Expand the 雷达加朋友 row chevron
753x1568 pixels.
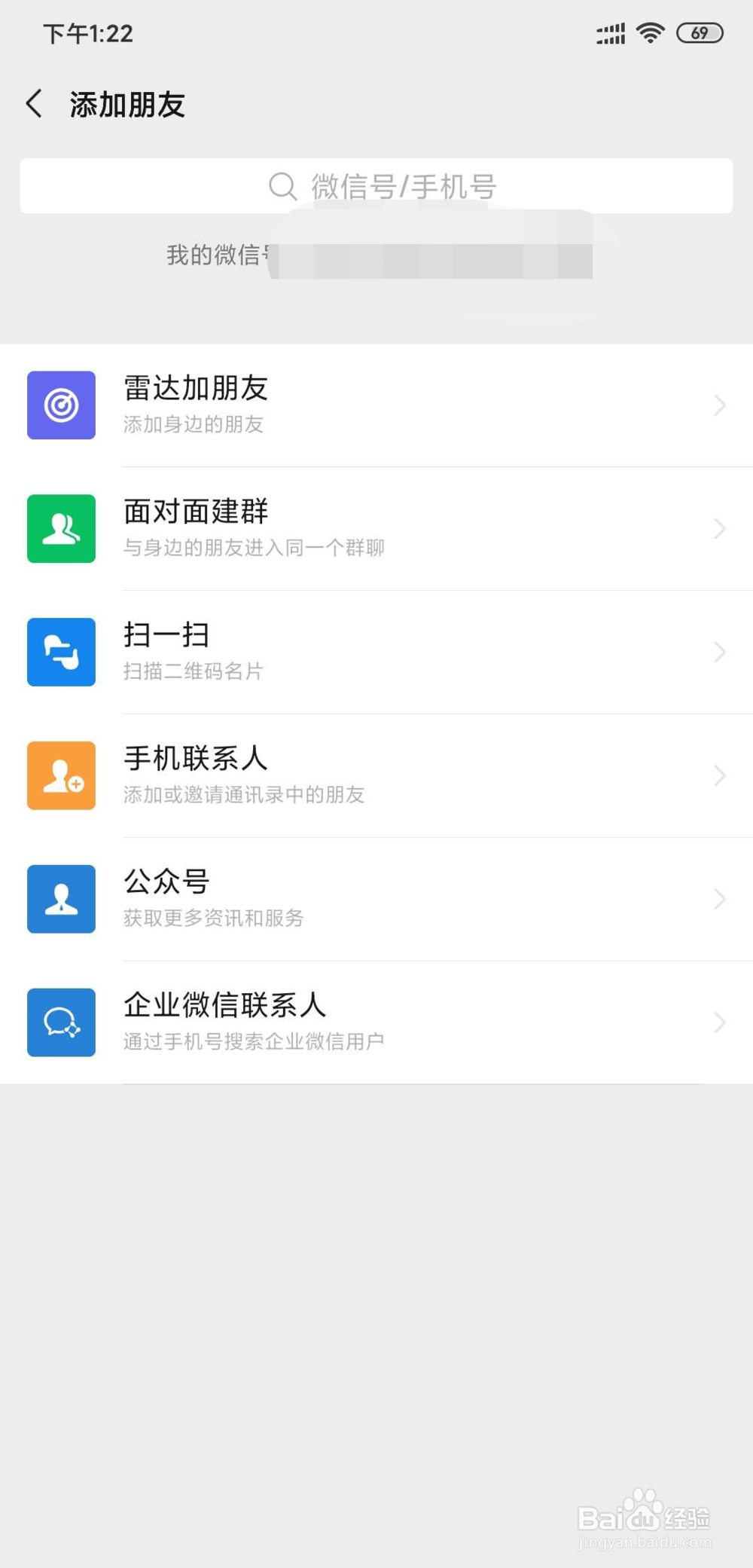pyautogui.click(x=719, y=405)
